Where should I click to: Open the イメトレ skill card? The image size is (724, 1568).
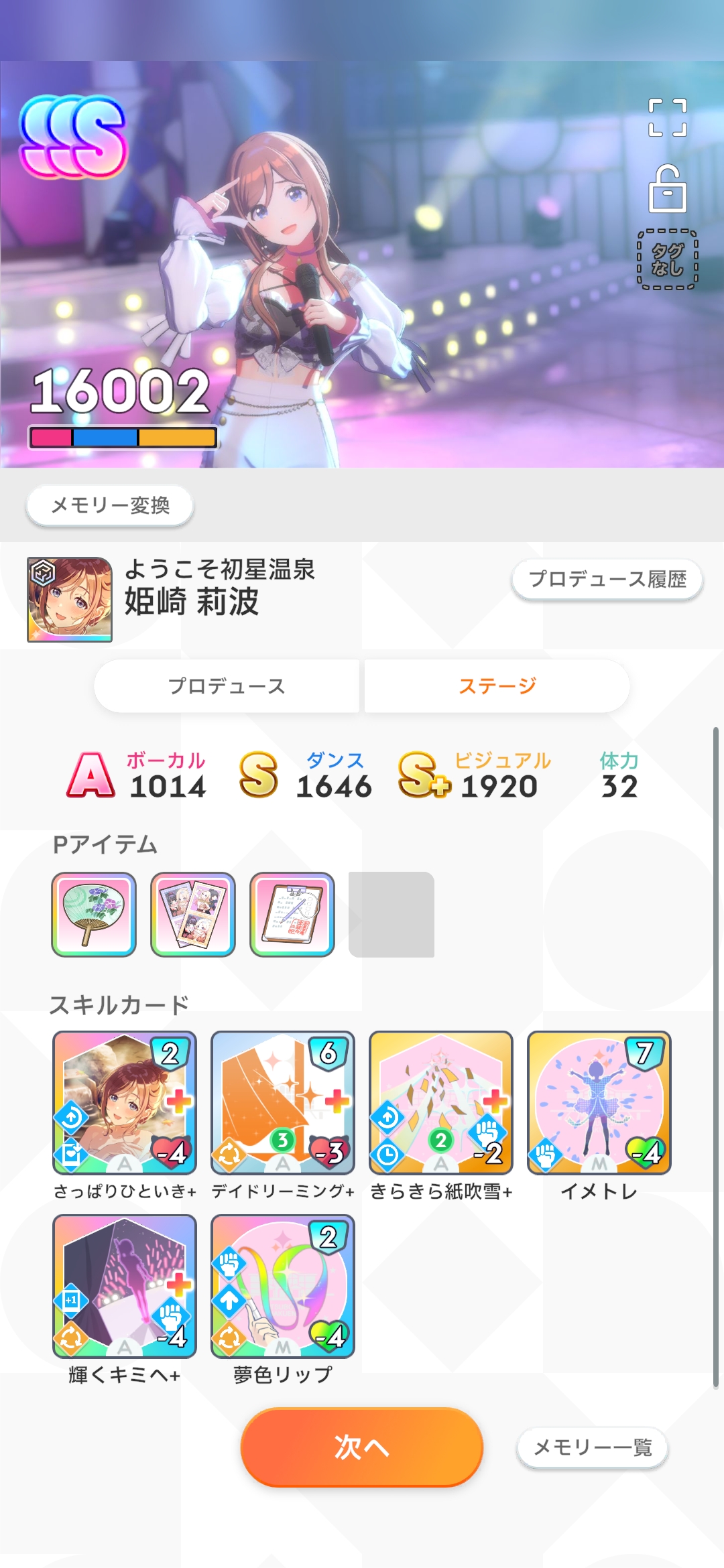(599, 1103)
